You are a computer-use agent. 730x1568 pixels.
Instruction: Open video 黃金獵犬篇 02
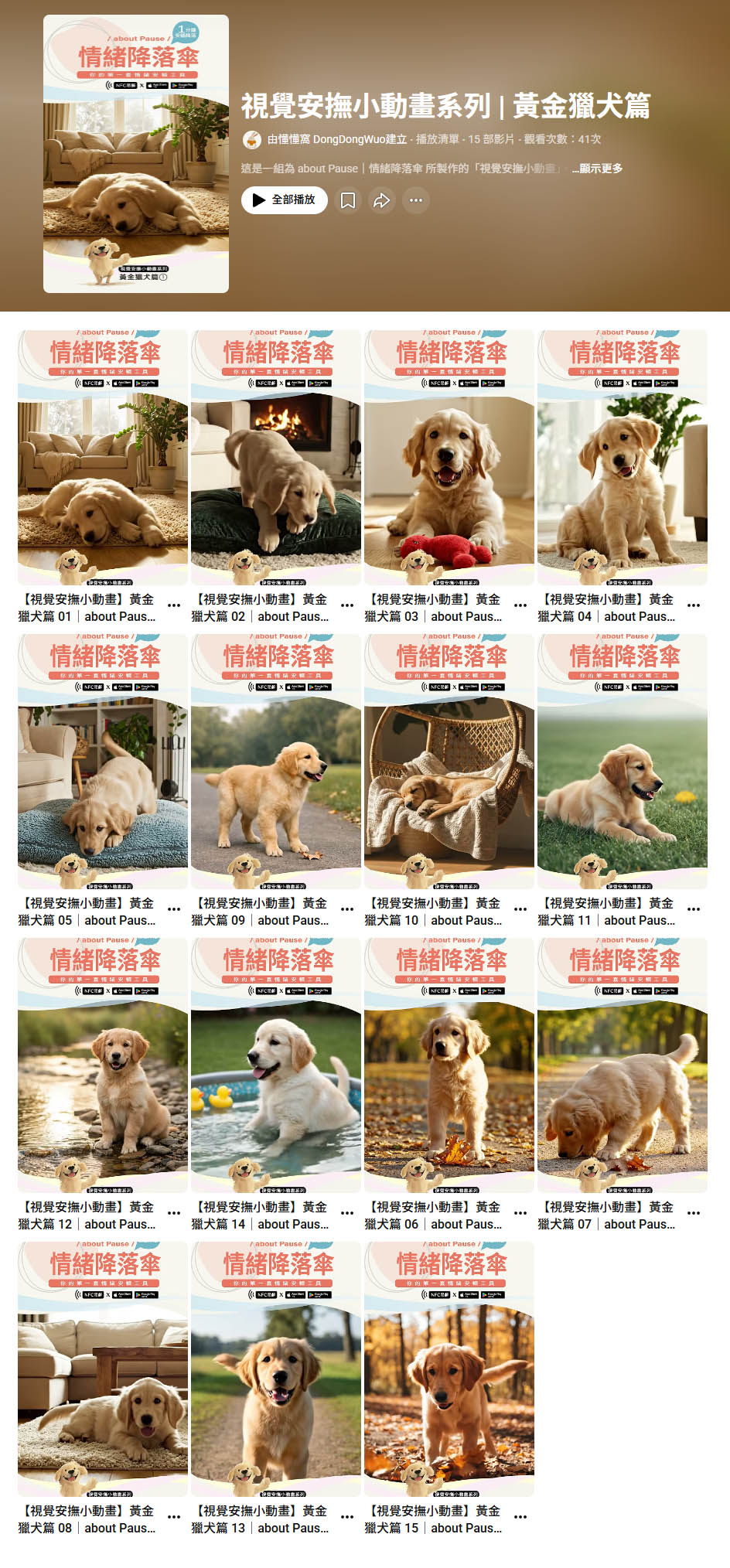coord(276,458)
